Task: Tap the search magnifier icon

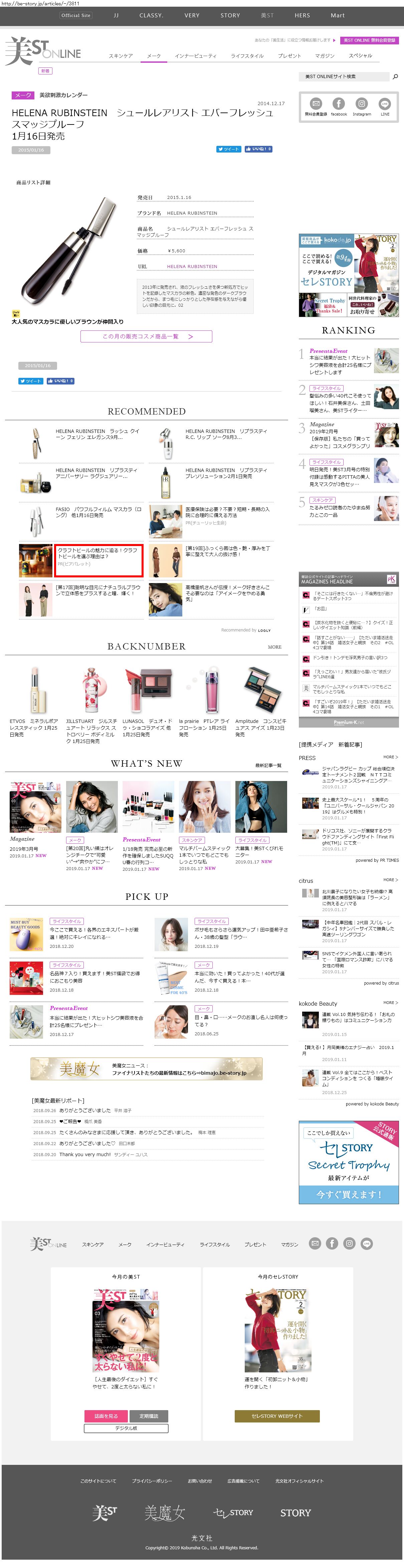Action: pyautogui.click(x=395, y=77)
